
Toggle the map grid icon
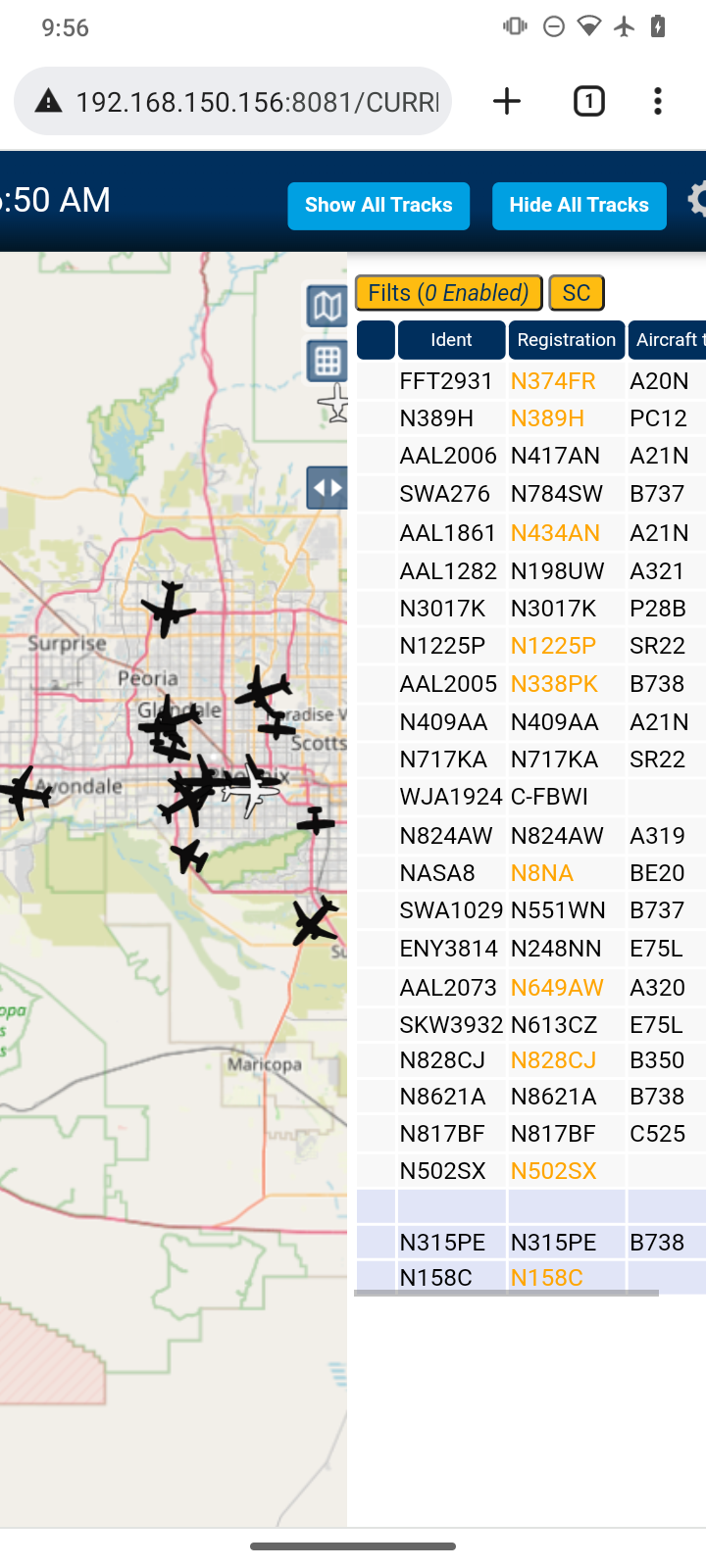327,362
